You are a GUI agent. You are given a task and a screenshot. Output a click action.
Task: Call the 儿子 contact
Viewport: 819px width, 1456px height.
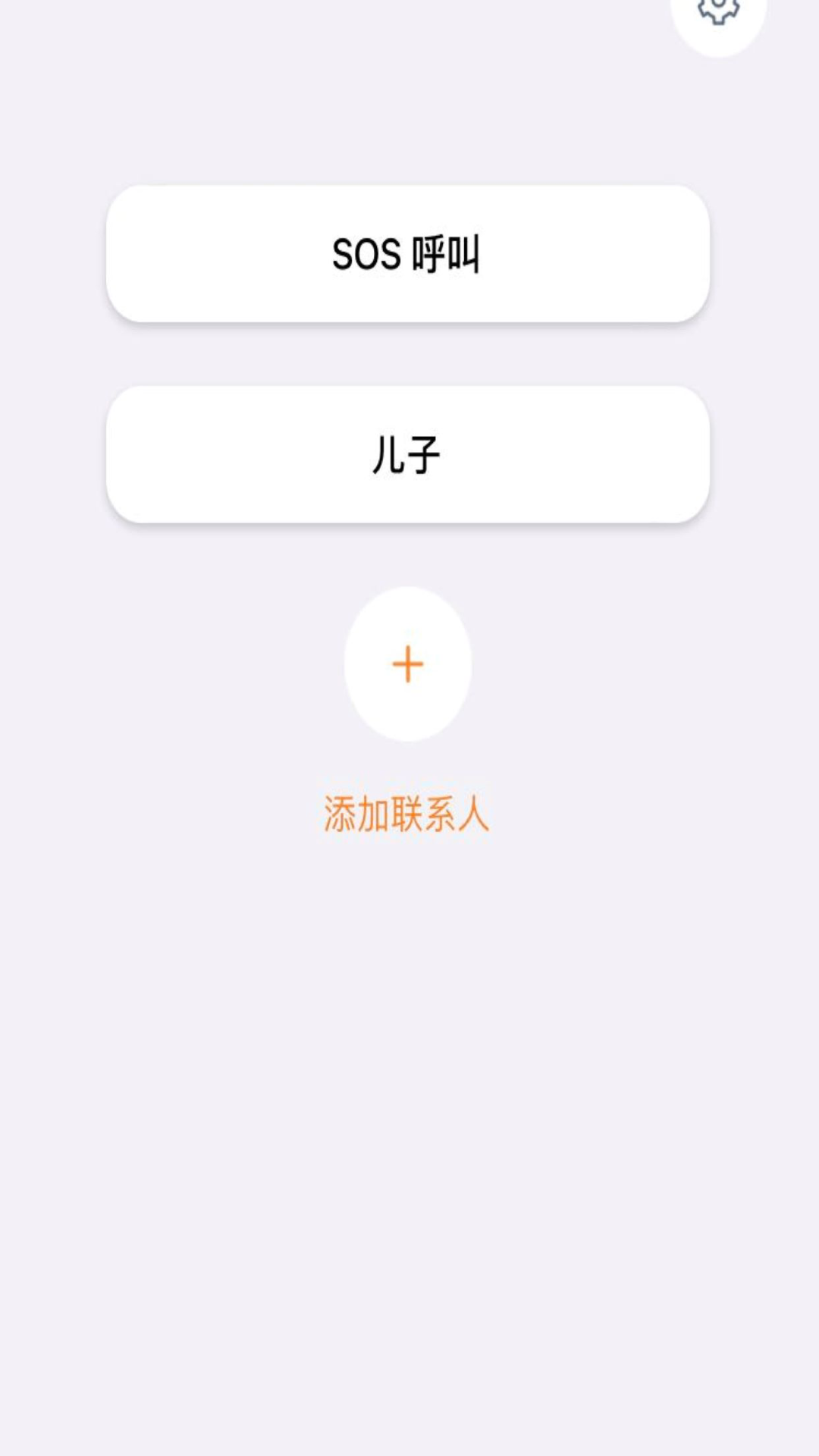point(408,454)
